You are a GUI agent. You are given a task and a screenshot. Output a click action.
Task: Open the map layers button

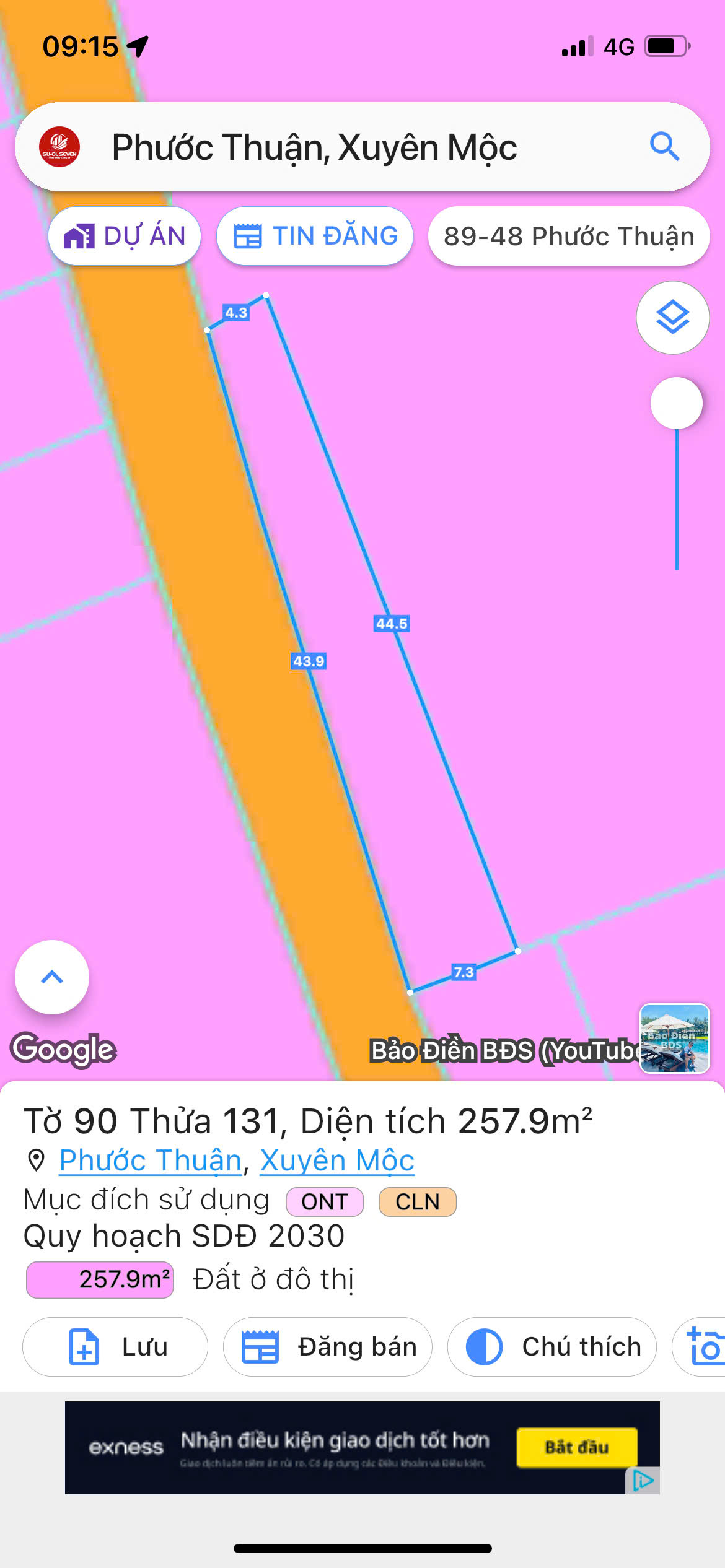coord(673,318)
